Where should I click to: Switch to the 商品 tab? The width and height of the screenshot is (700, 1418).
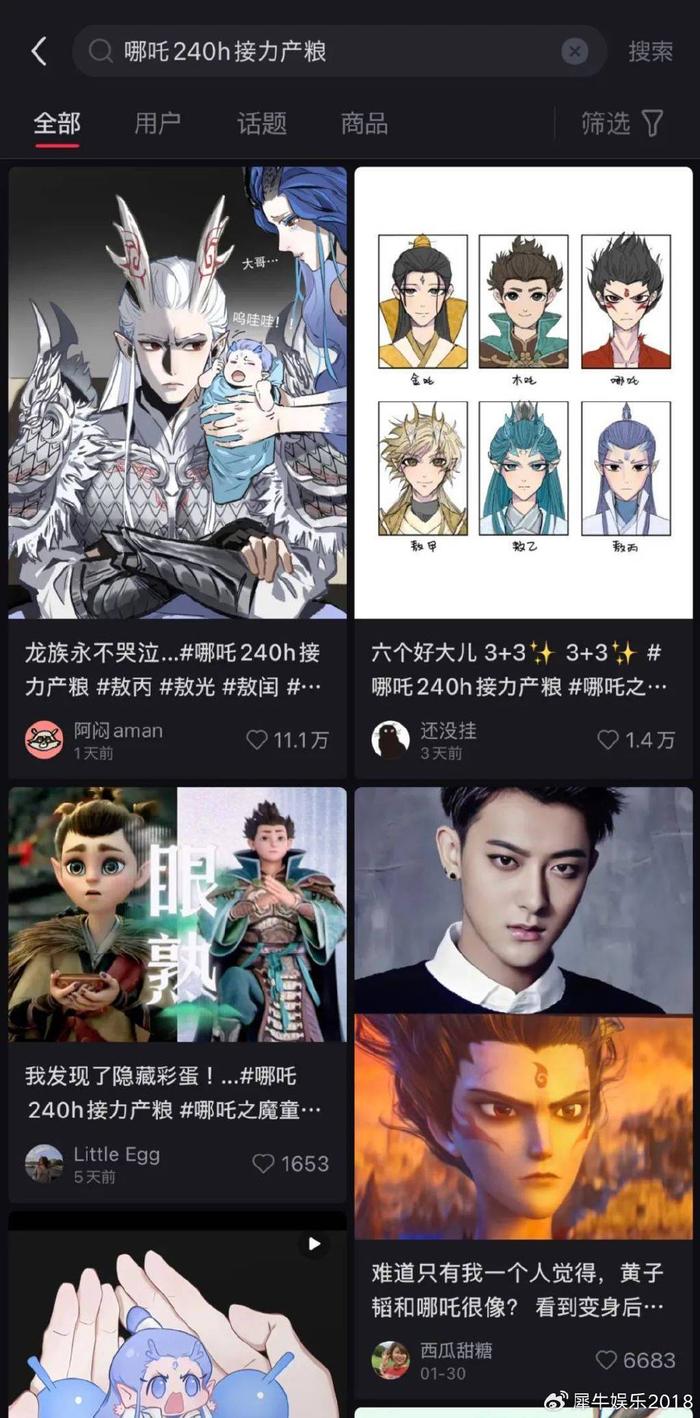[x=364, y=124]
